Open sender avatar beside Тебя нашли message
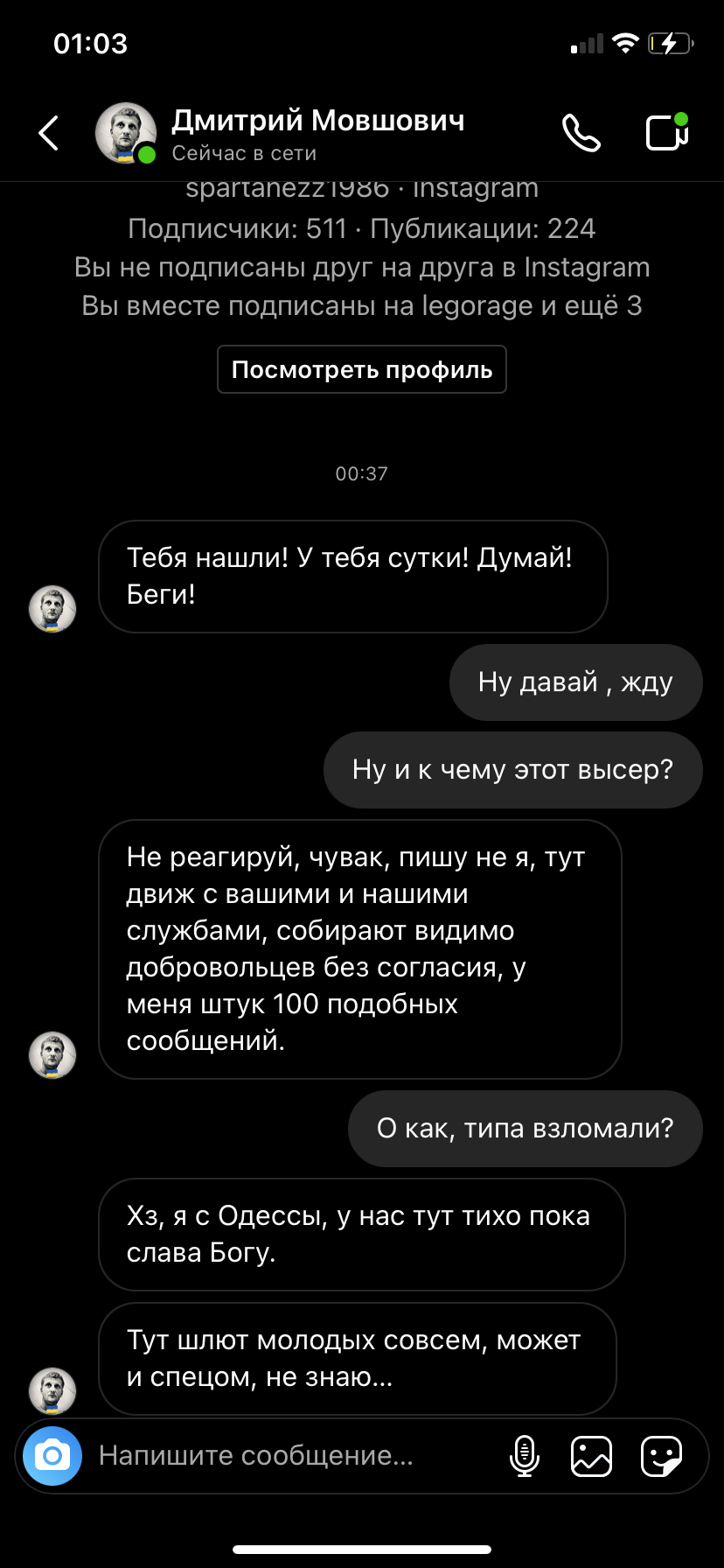 click(52, 609)
